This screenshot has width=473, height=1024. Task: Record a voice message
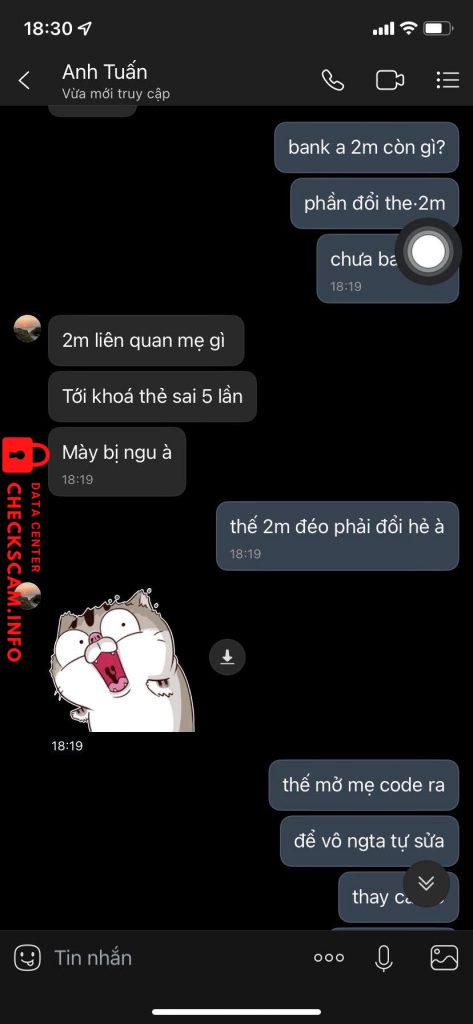click(x=384, y=958)
